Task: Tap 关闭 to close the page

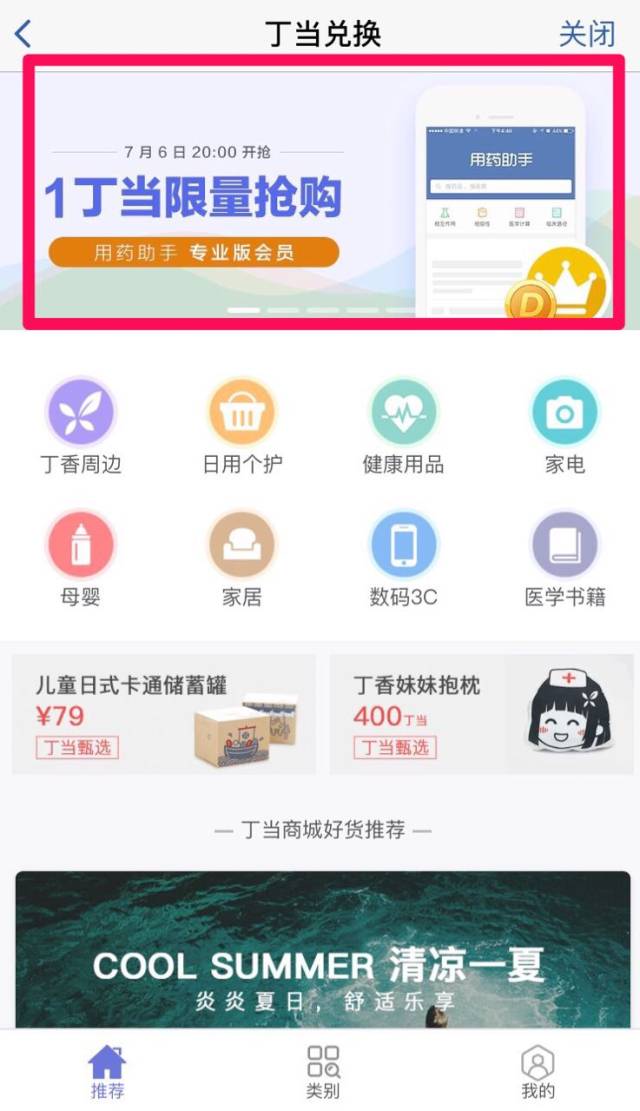Action: click(586, 33)
